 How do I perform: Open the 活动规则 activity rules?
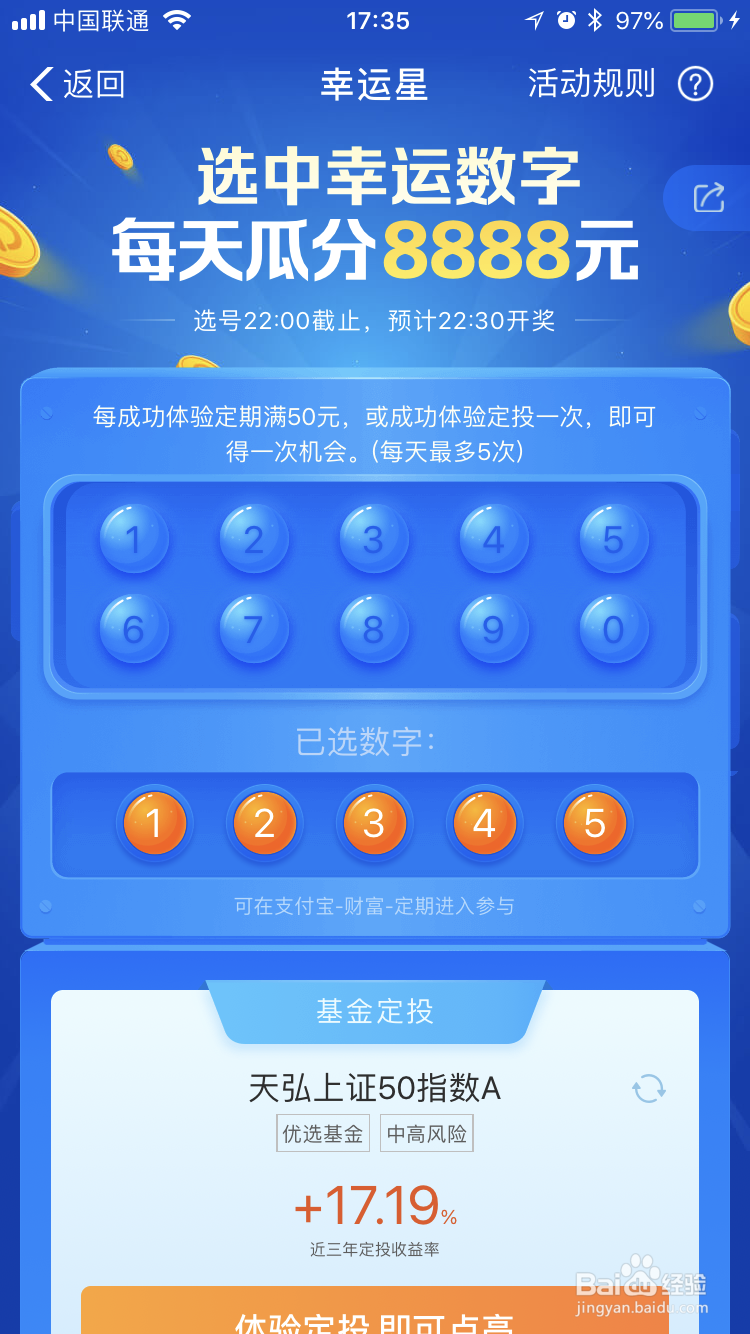pyautogui.click(x=590, y=85)
